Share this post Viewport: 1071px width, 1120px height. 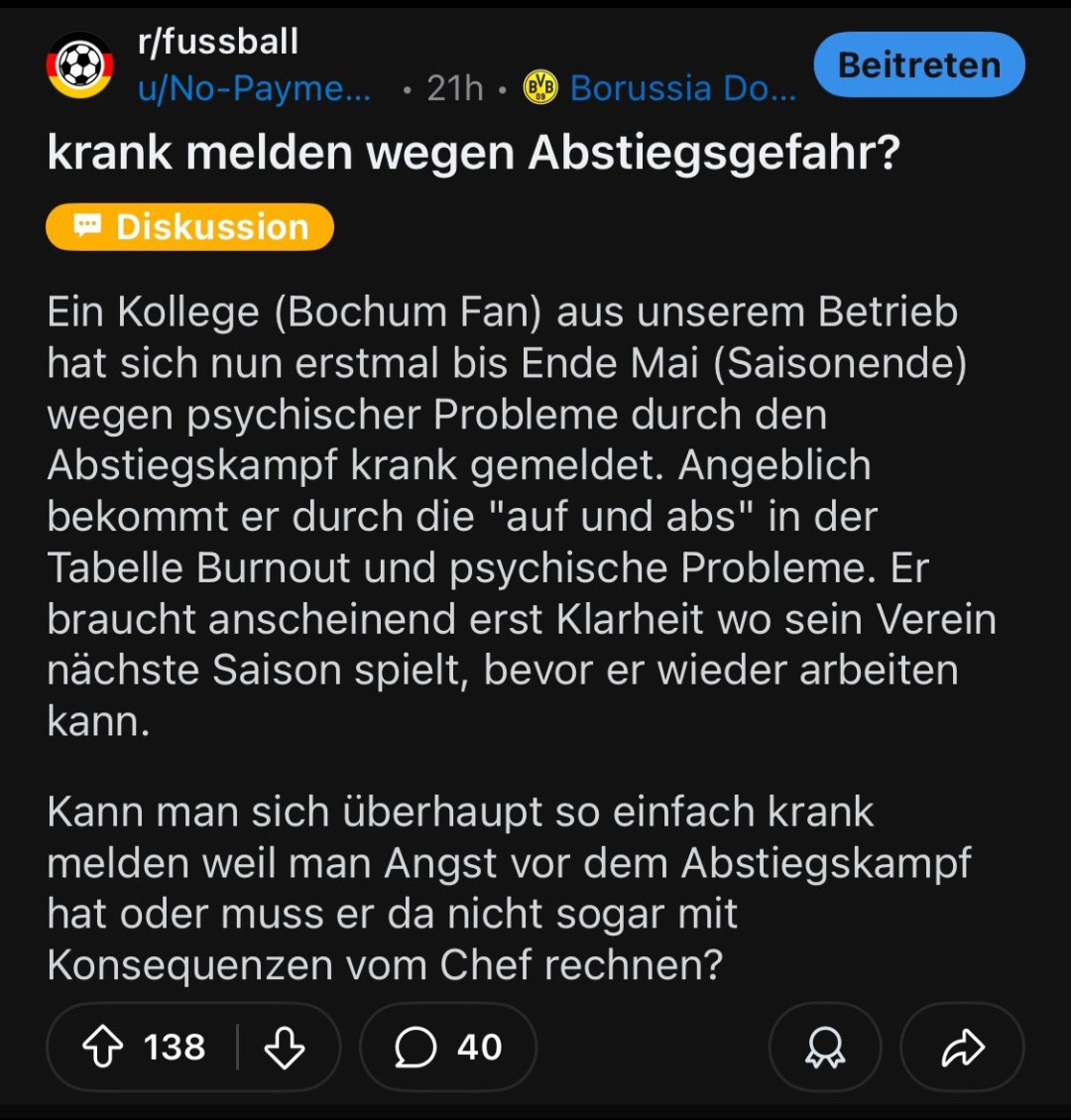tap(962, 1048)
